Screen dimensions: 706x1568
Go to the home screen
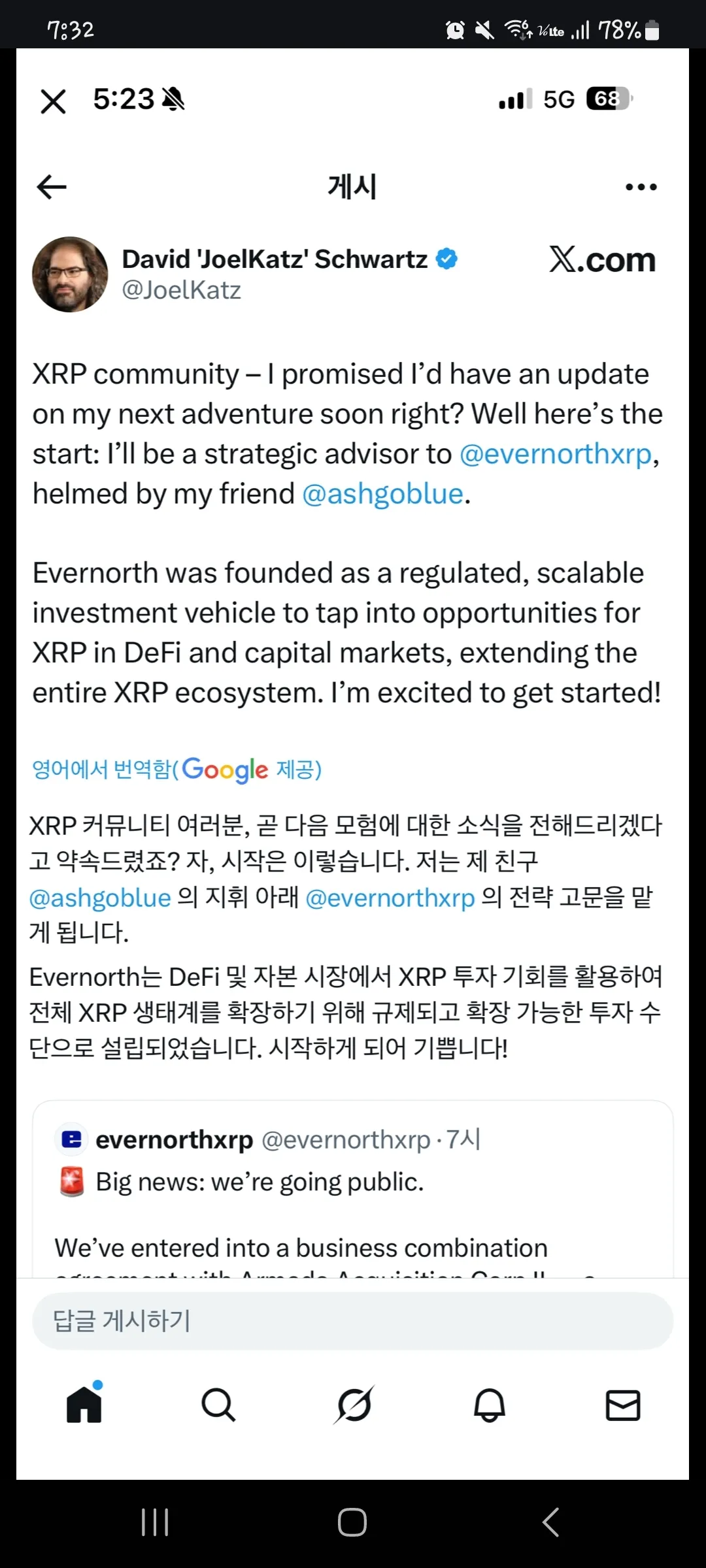tap(352, 1522)
